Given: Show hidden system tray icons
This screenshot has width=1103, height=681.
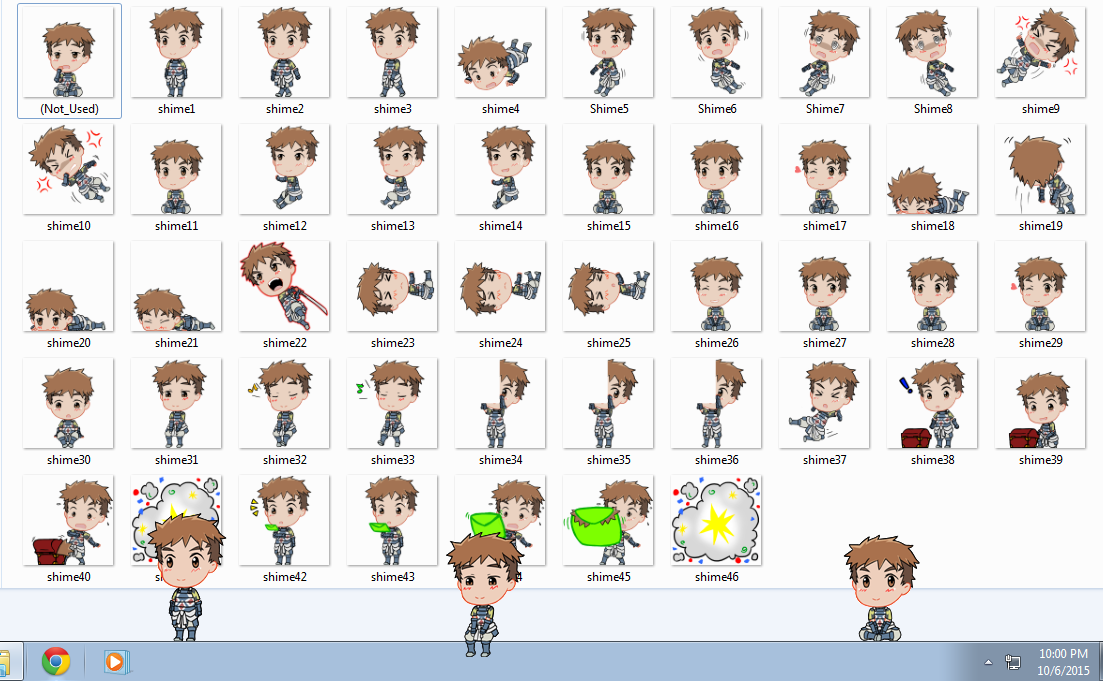Looking at the screenshot, I should 988,662.
